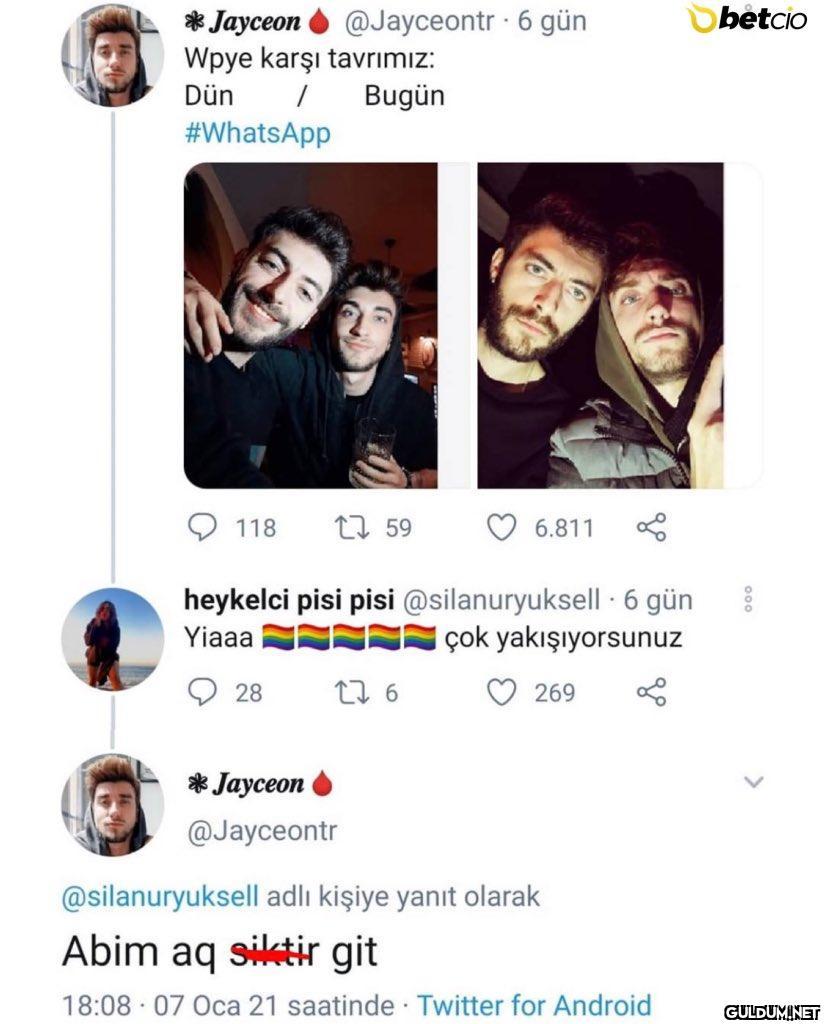824x1024 pixels.
Task: Open the #WhatsApp hashtag
Action: click(x=257, y=133)
